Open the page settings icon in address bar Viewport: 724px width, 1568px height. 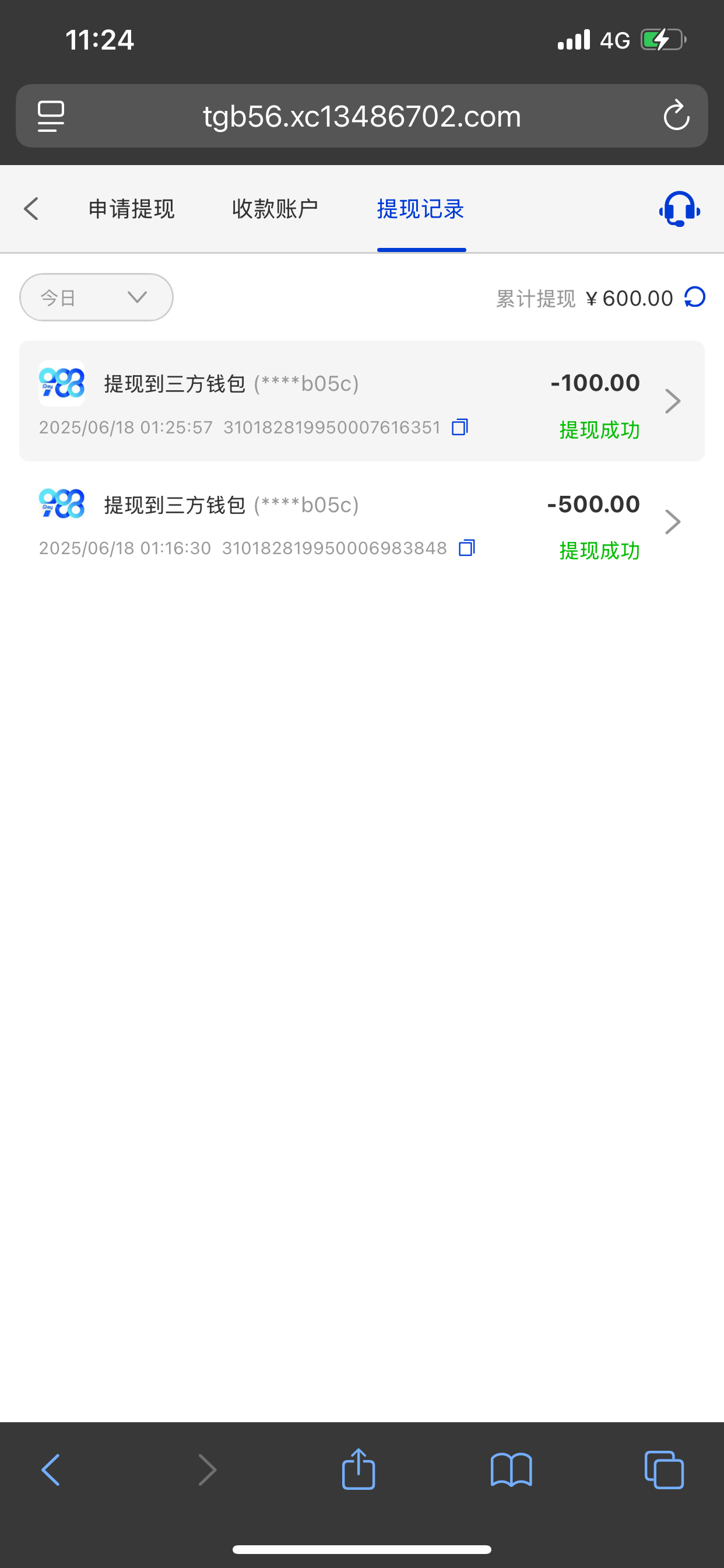[51, 116]
